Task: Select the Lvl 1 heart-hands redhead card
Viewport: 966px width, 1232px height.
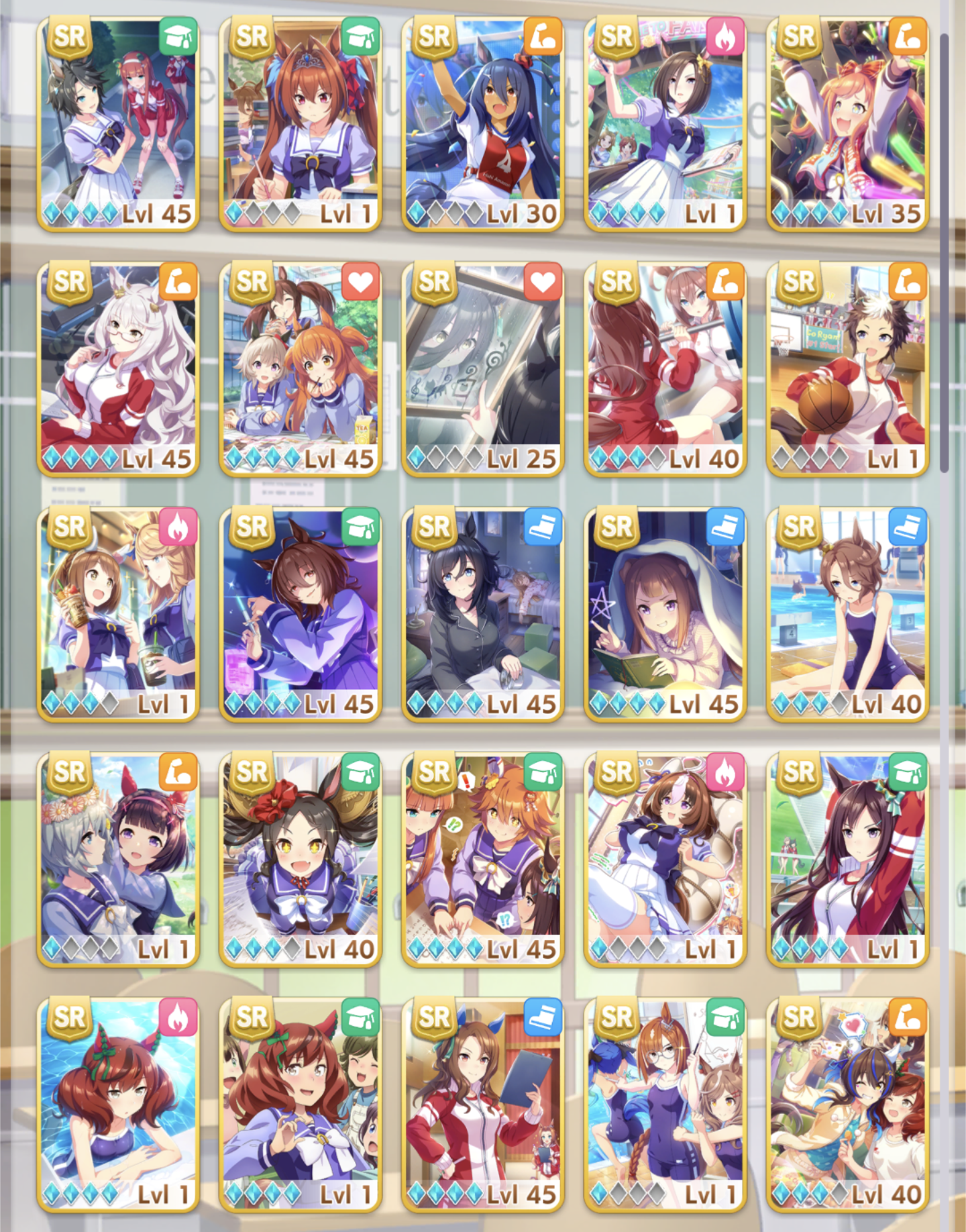Action: point(301,1104)
